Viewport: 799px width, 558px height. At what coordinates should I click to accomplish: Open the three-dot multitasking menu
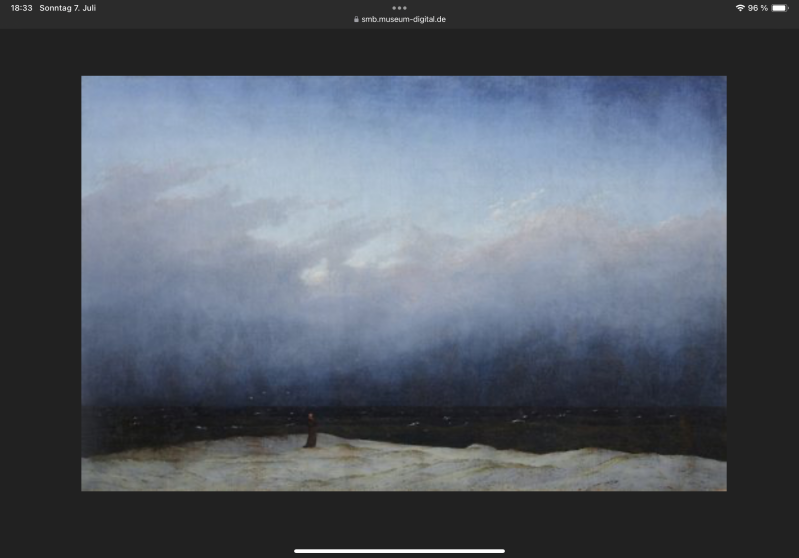[x=399, y=8]
